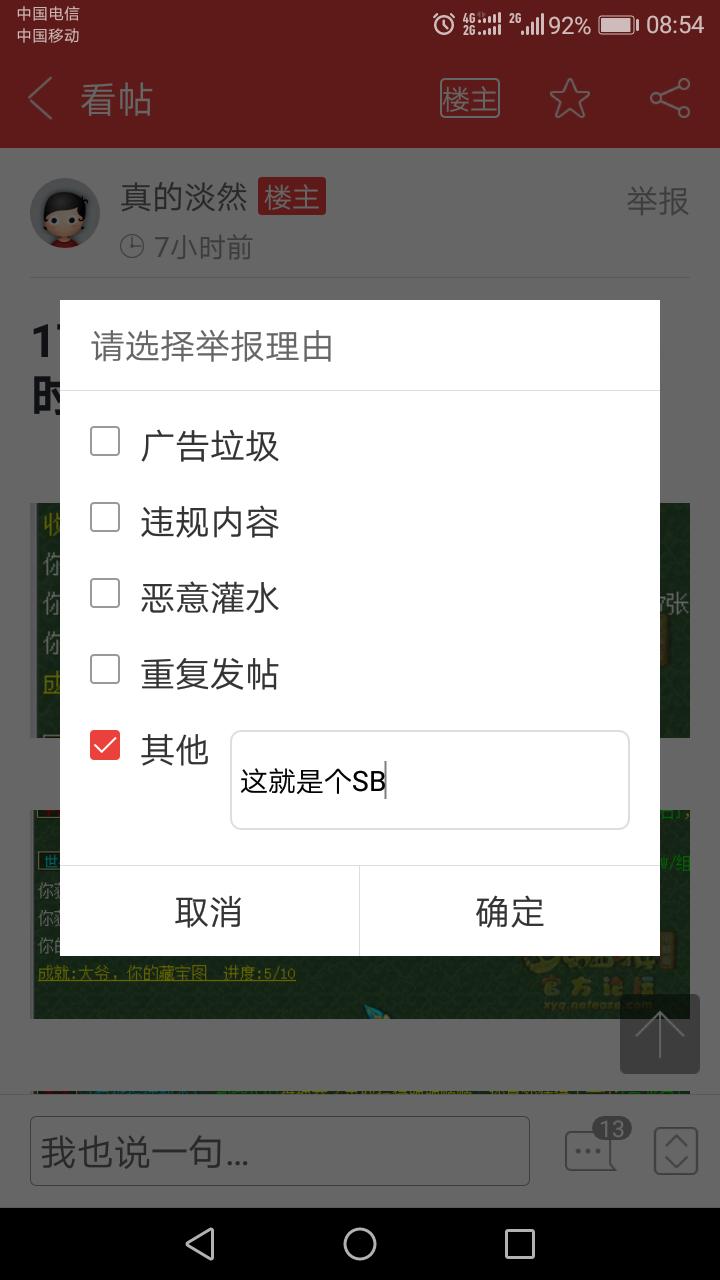Tap the system back button

pos(200,1244)
